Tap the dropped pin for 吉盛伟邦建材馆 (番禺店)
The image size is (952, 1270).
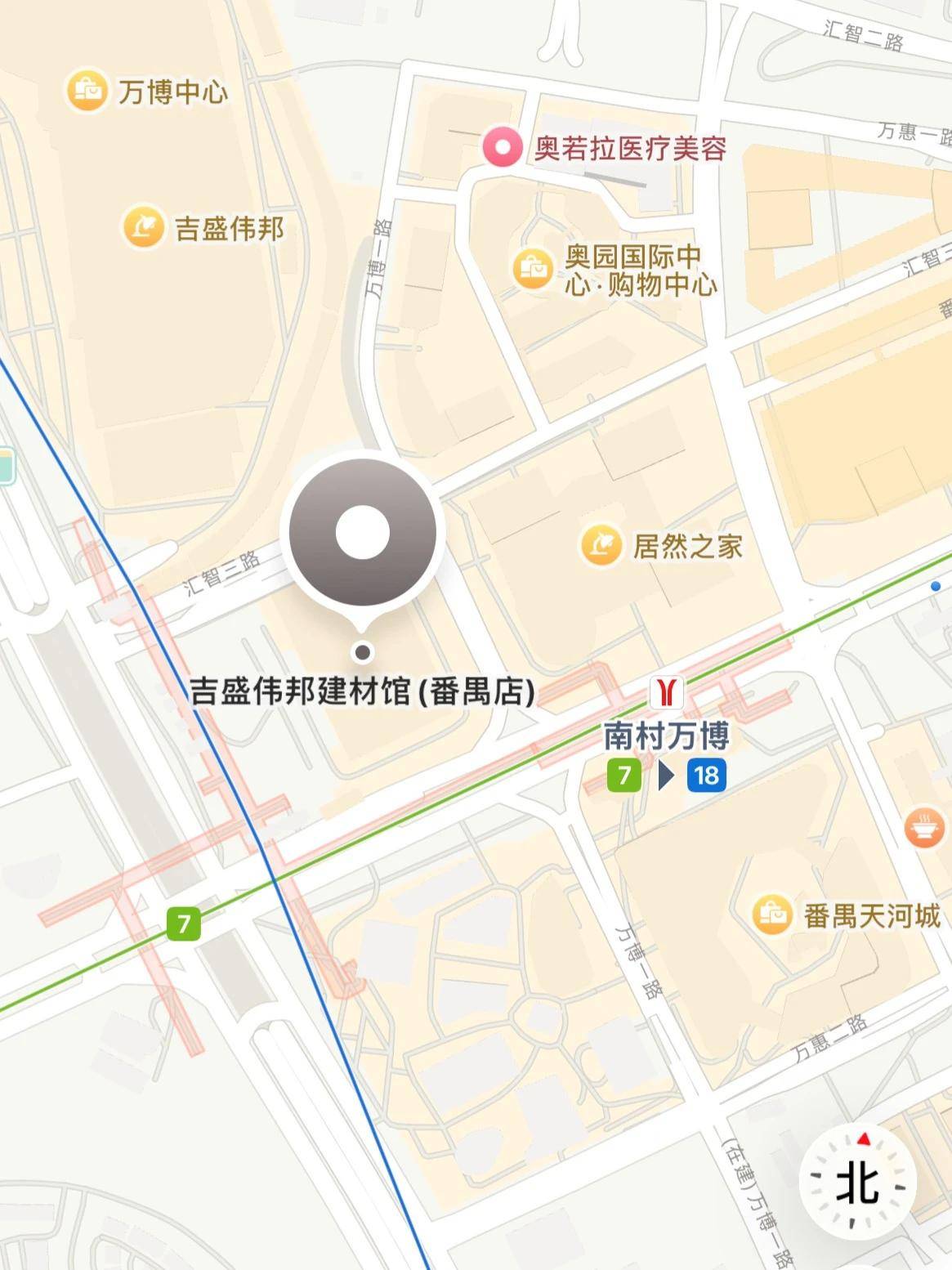point(362,533)
